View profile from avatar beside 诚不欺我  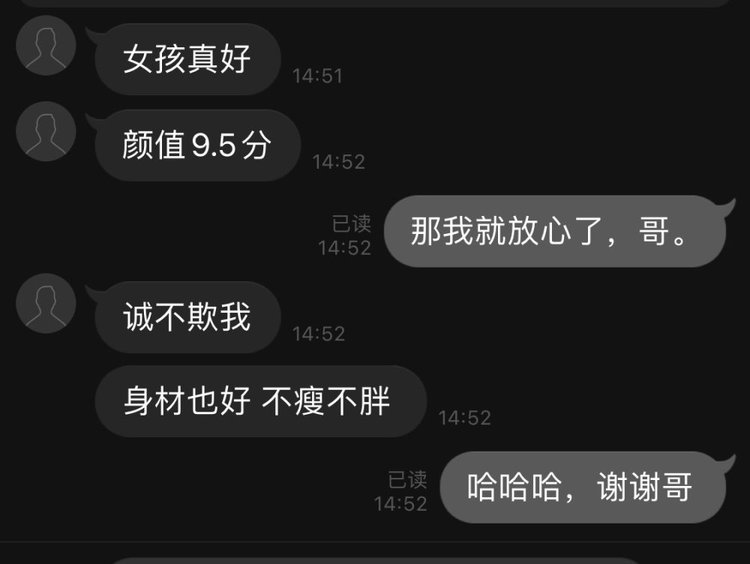pyautogui.click(x=46, y=303)
